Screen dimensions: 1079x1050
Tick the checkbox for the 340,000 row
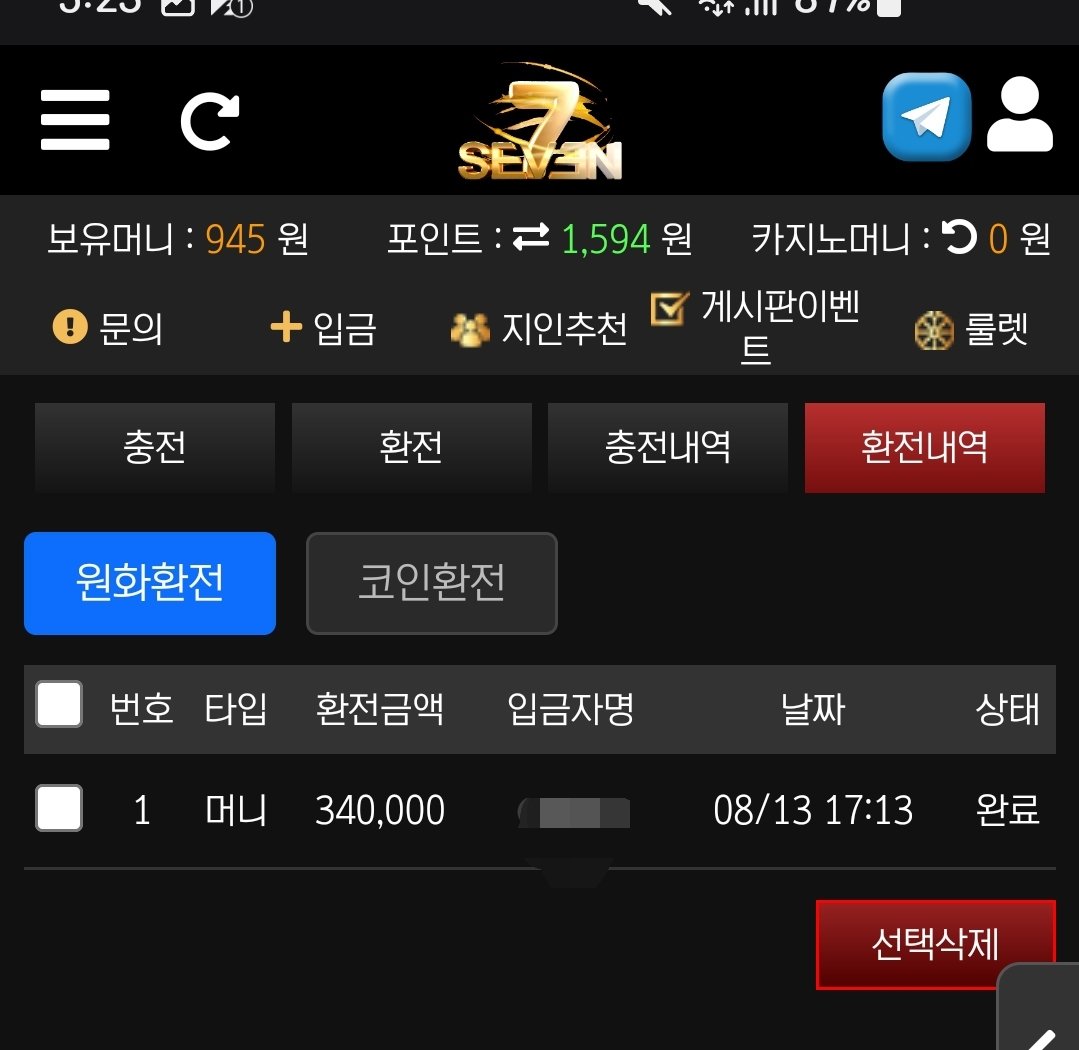pyautogui.click(x=59, y=808)
